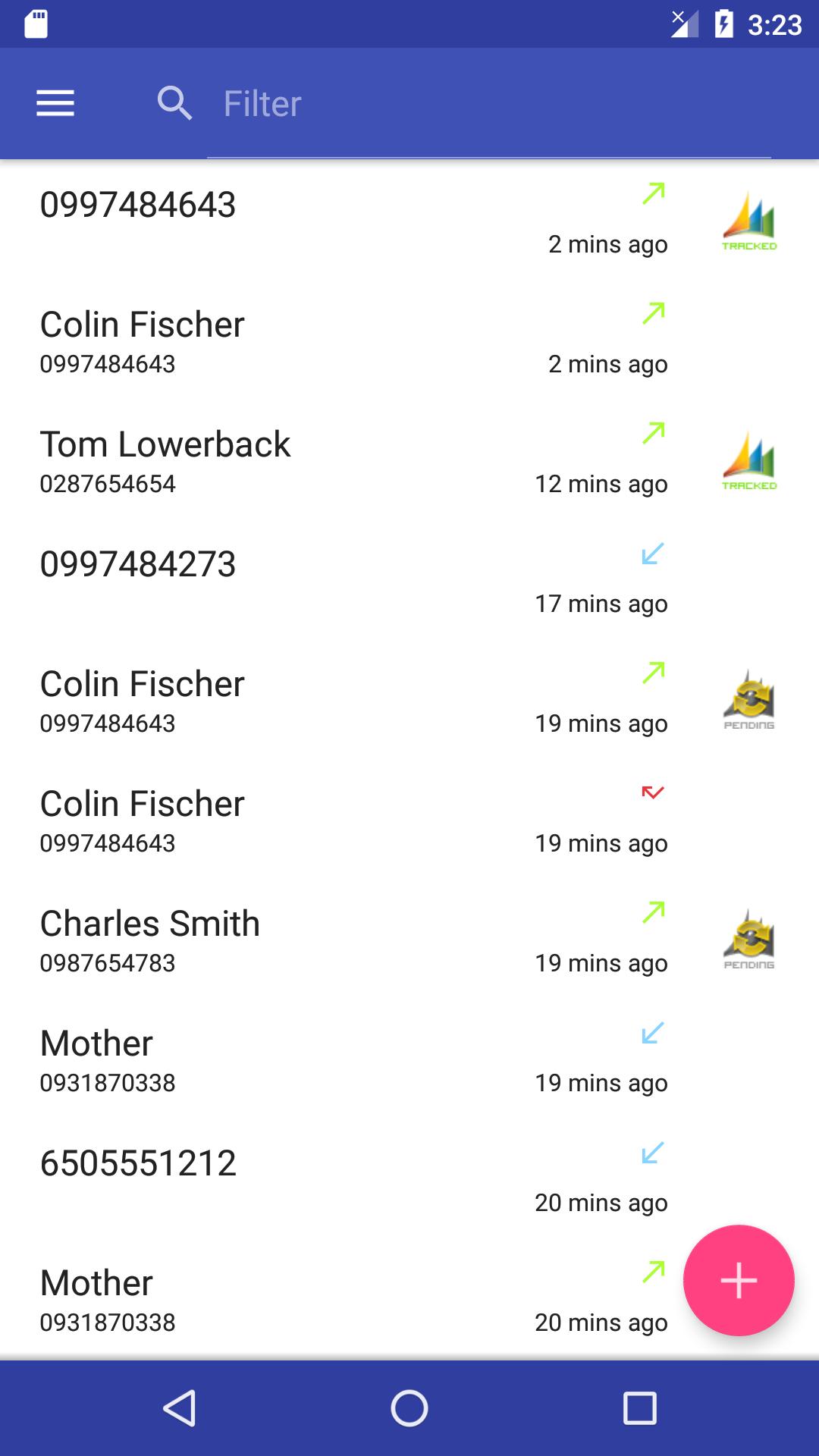Select the Mother entry with number 0931870338

coord(227,1058)
